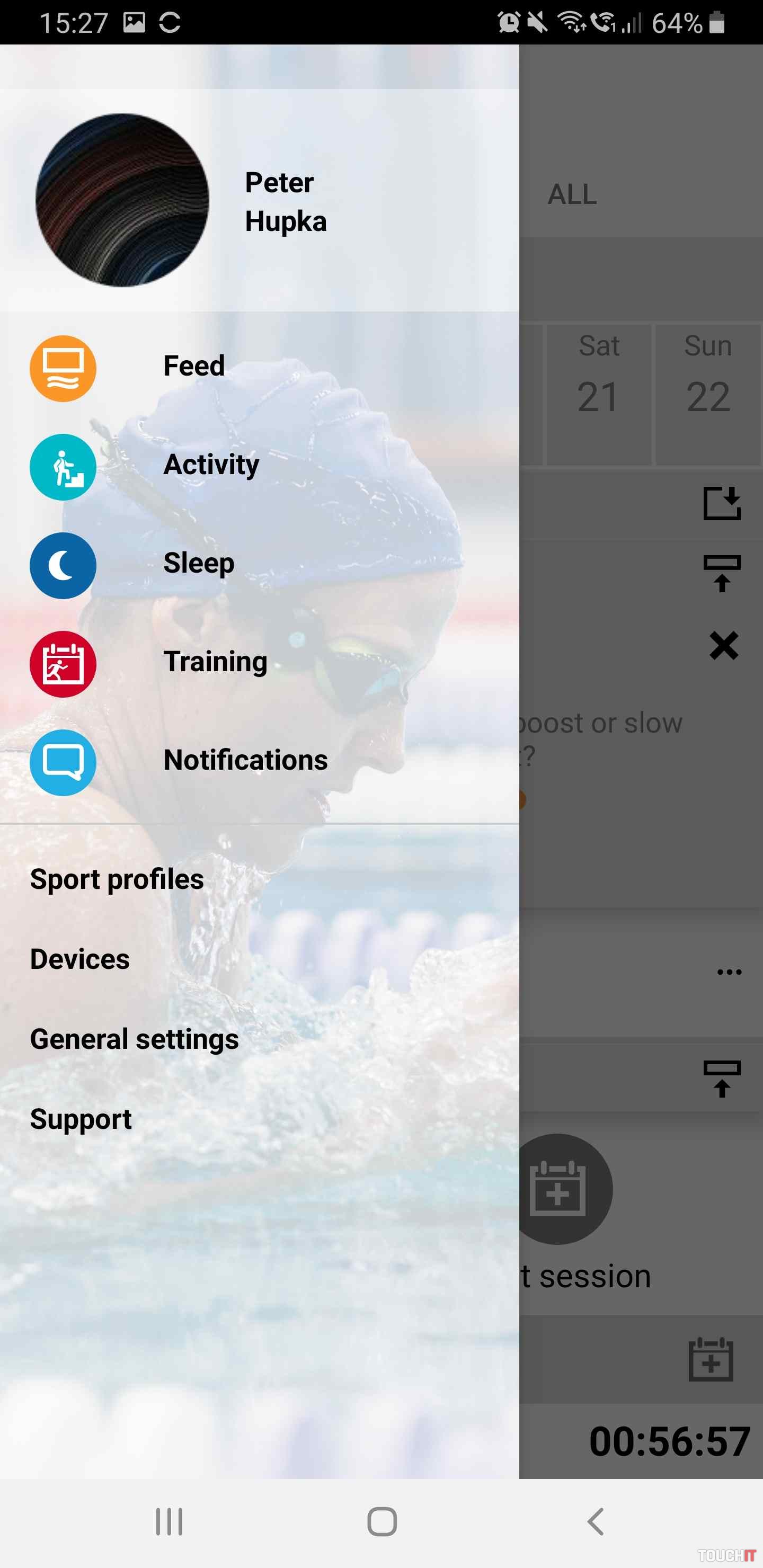Select Saturday 21 in the calendar
Viewport: 763px width, 1568px height.
599,395
